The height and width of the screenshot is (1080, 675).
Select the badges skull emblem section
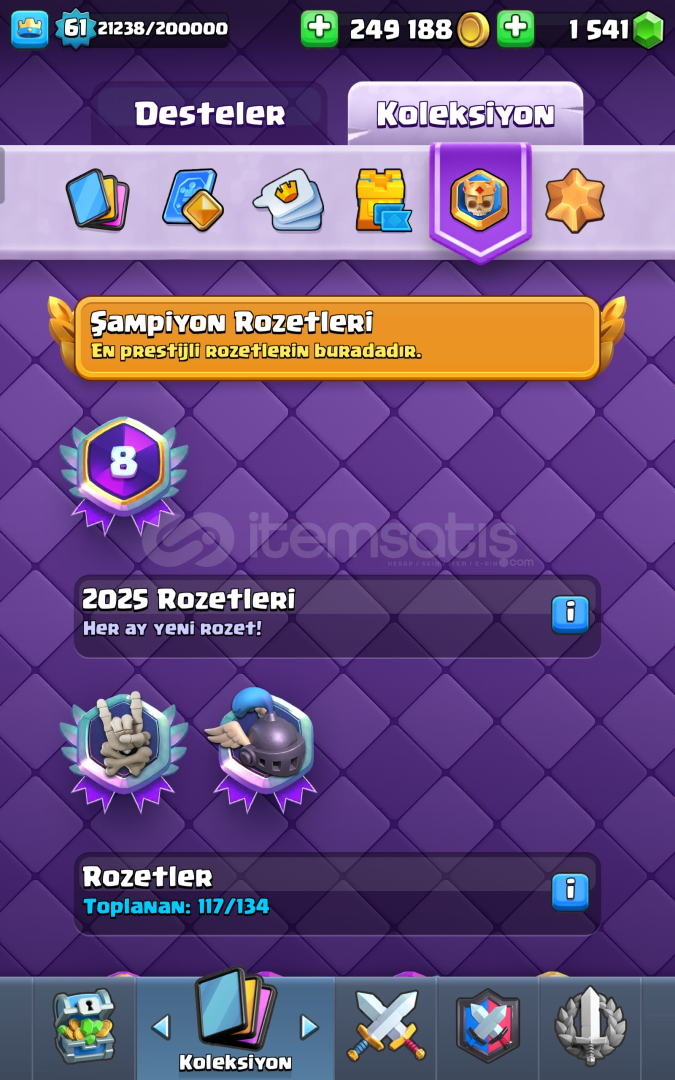[x=479, y=200]
